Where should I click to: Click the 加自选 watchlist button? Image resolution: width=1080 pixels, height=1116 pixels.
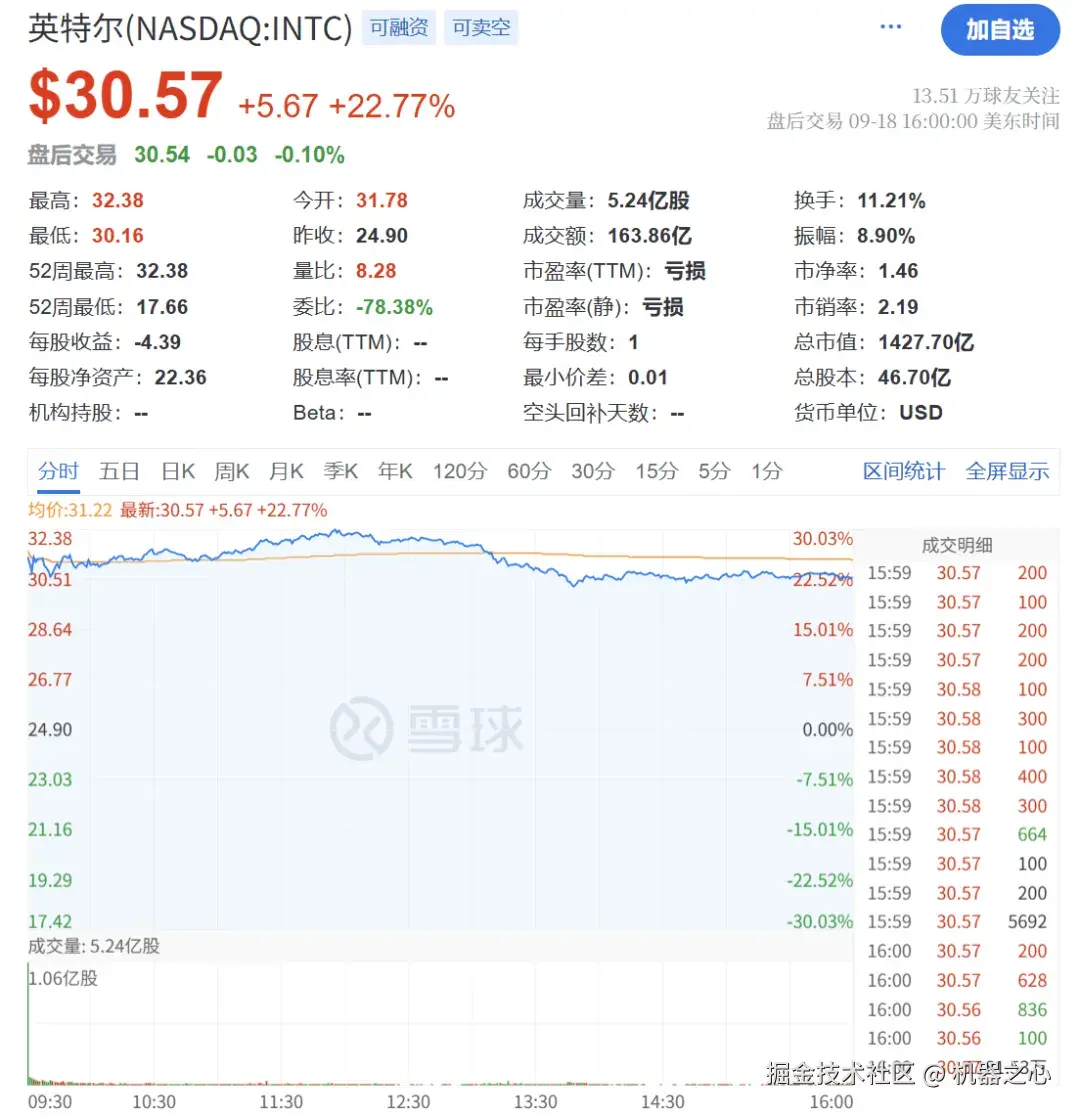click(1000, 31)
